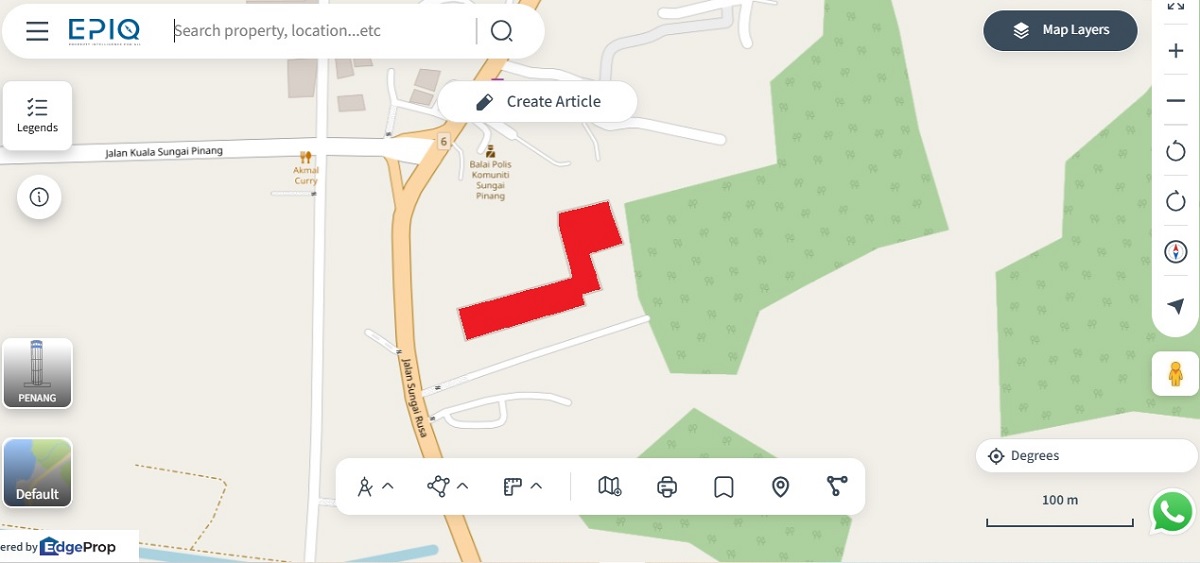The height and width of the screenshot is (563, 1200).
Task: Switch the Default basemap style
Action: coord(38,473)
